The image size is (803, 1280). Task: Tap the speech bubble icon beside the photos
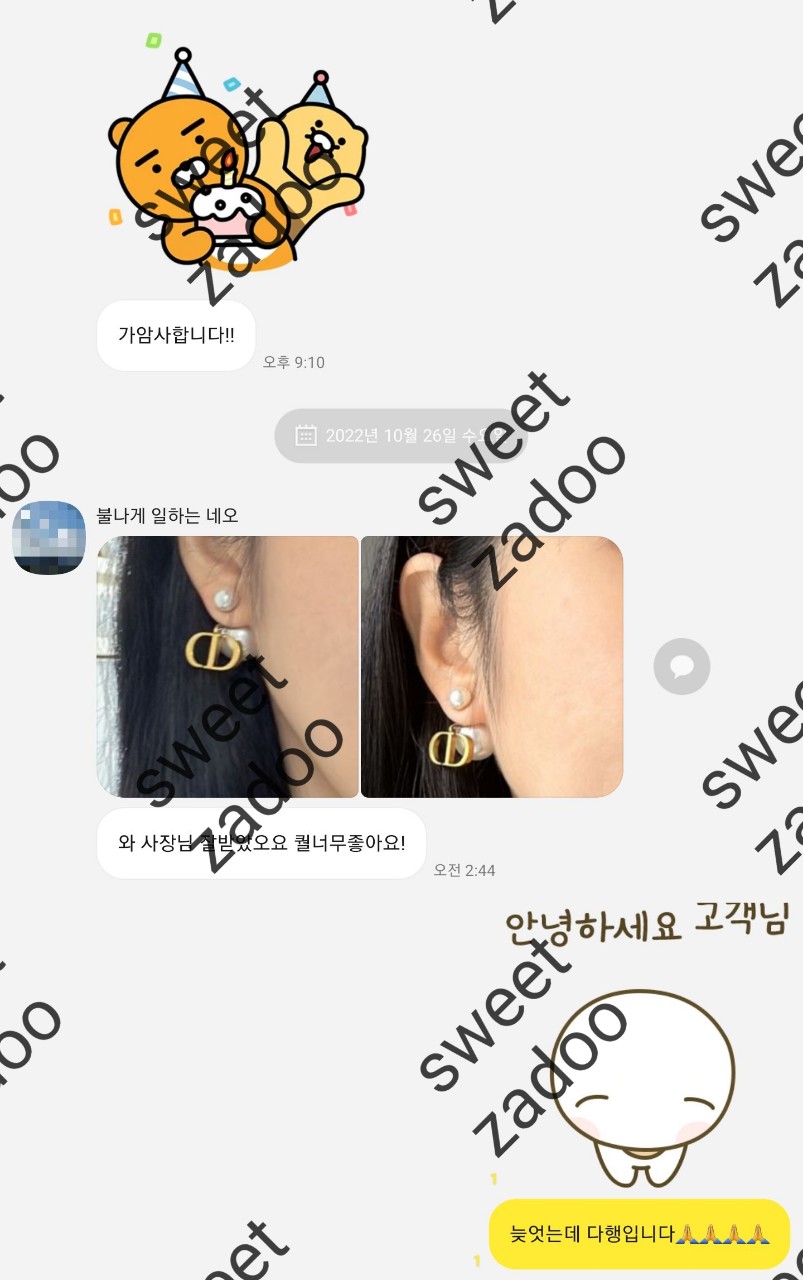(682, 666)
